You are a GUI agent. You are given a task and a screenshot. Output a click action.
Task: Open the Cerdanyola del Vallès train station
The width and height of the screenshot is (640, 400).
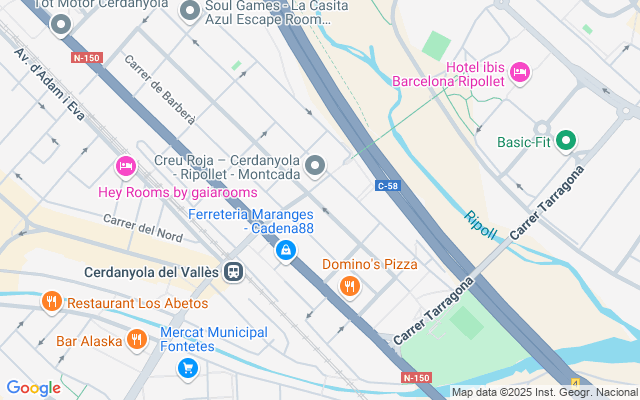(234, 271)
